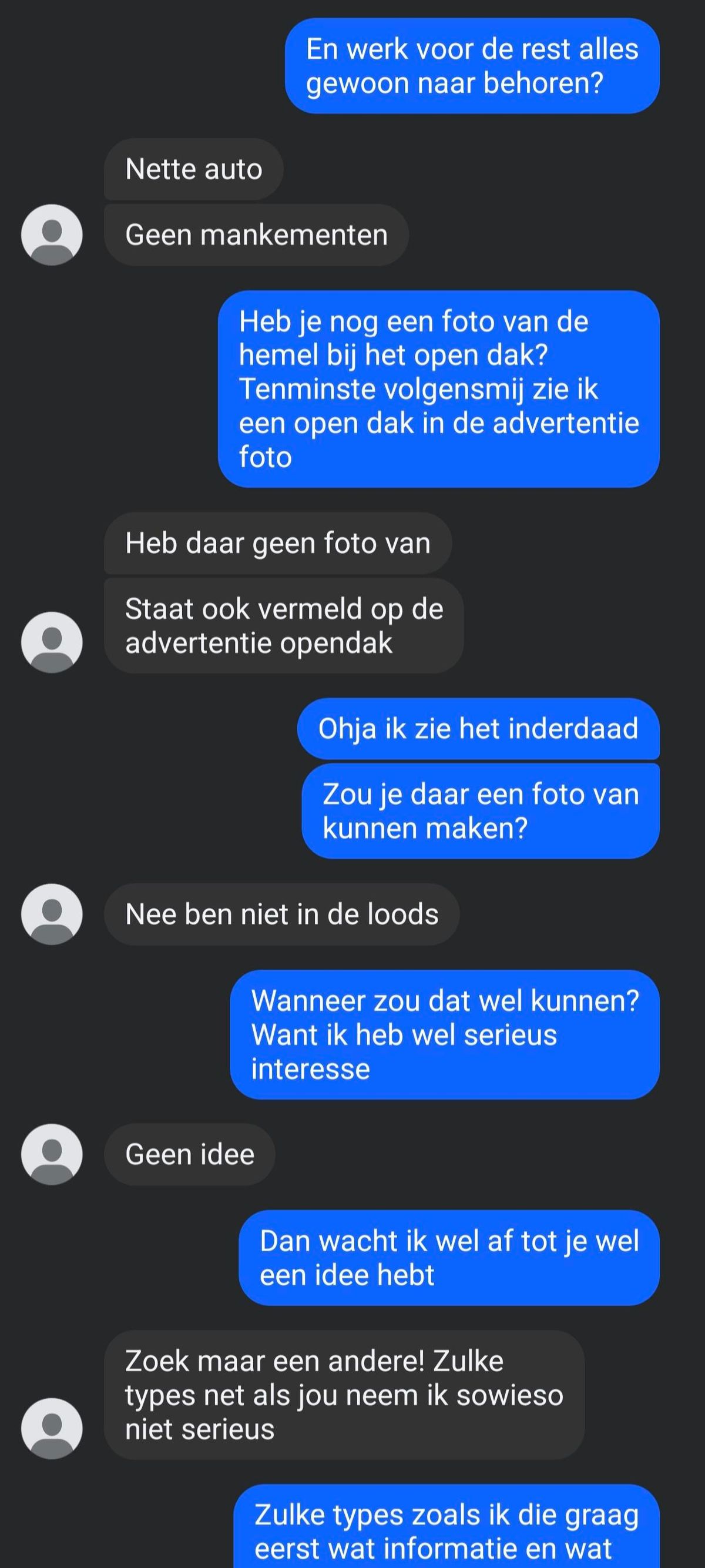
Task: Open sender's avatar beside "Geen mankementen"
Action: point(52,234)
